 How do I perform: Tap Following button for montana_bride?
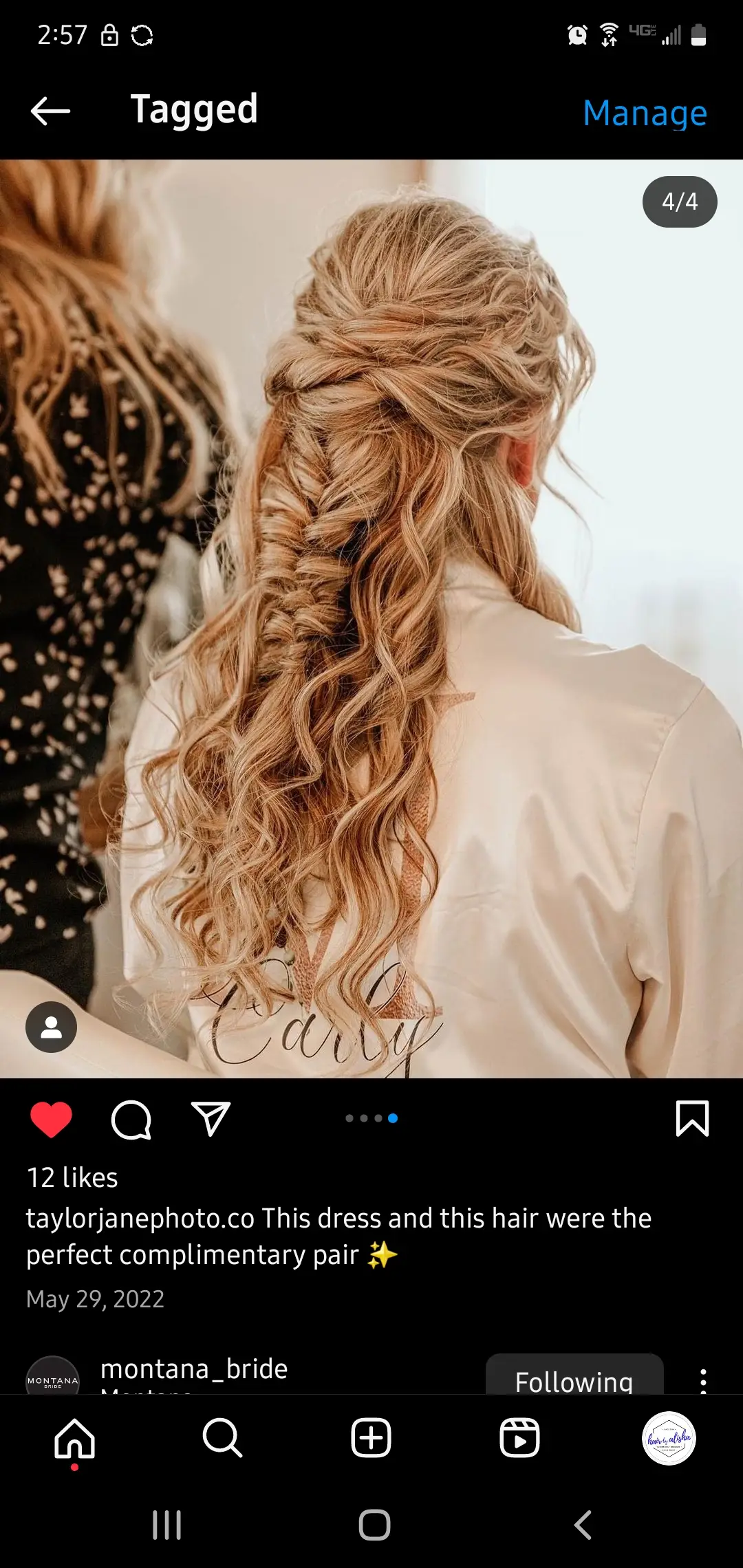pyautogui.click(x=574, y=1375)
